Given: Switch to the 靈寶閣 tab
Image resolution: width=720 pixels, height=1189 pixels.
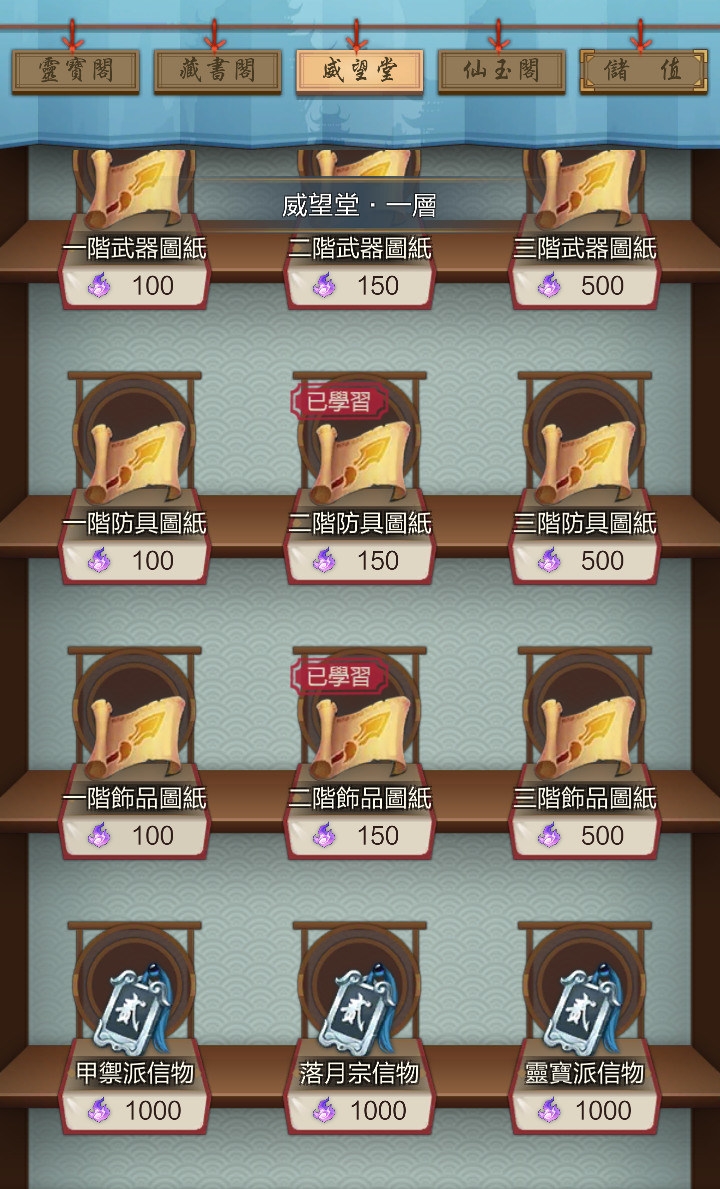Looking at the screenshot, I should coord(76,71).
